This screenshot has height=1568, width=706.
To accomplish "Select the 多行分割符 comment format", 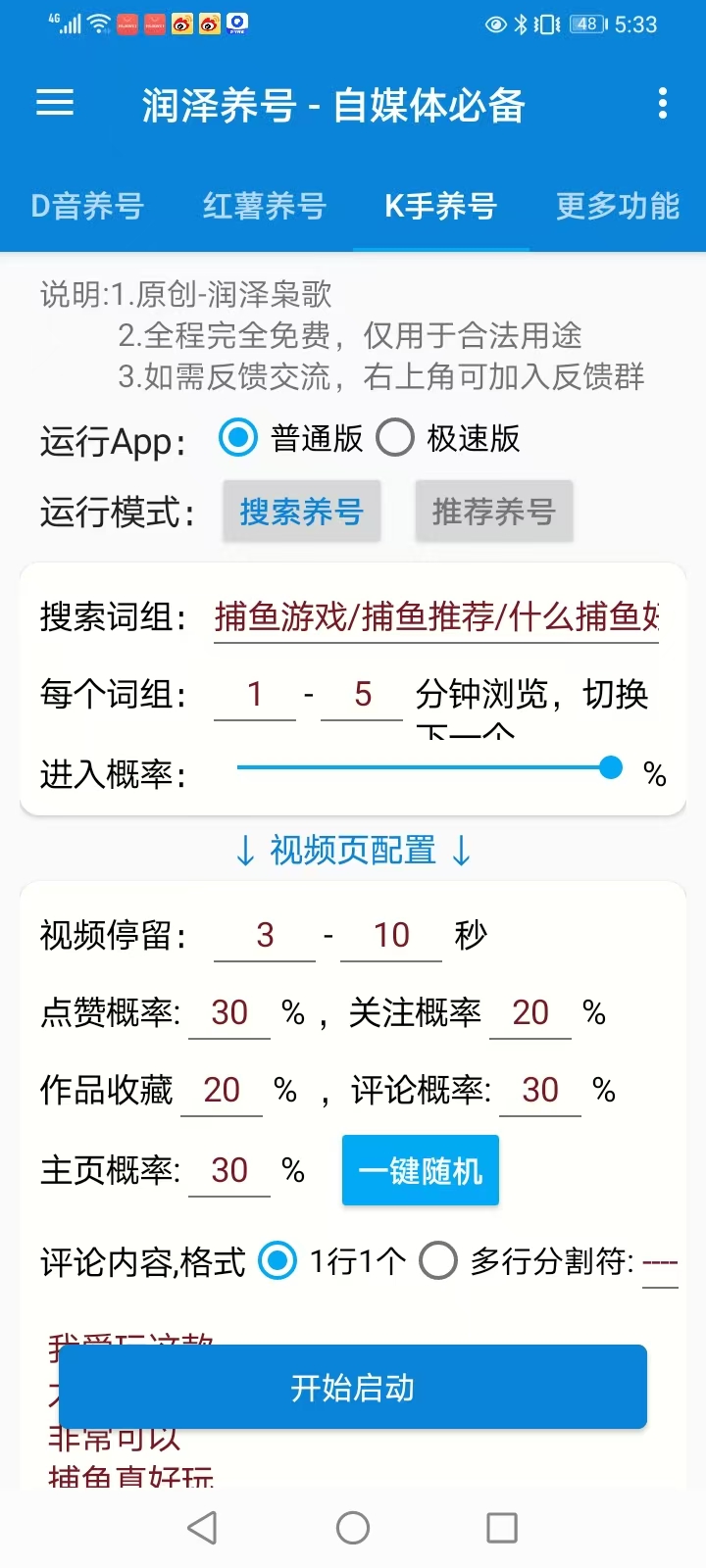I will tap(438, 1261).
